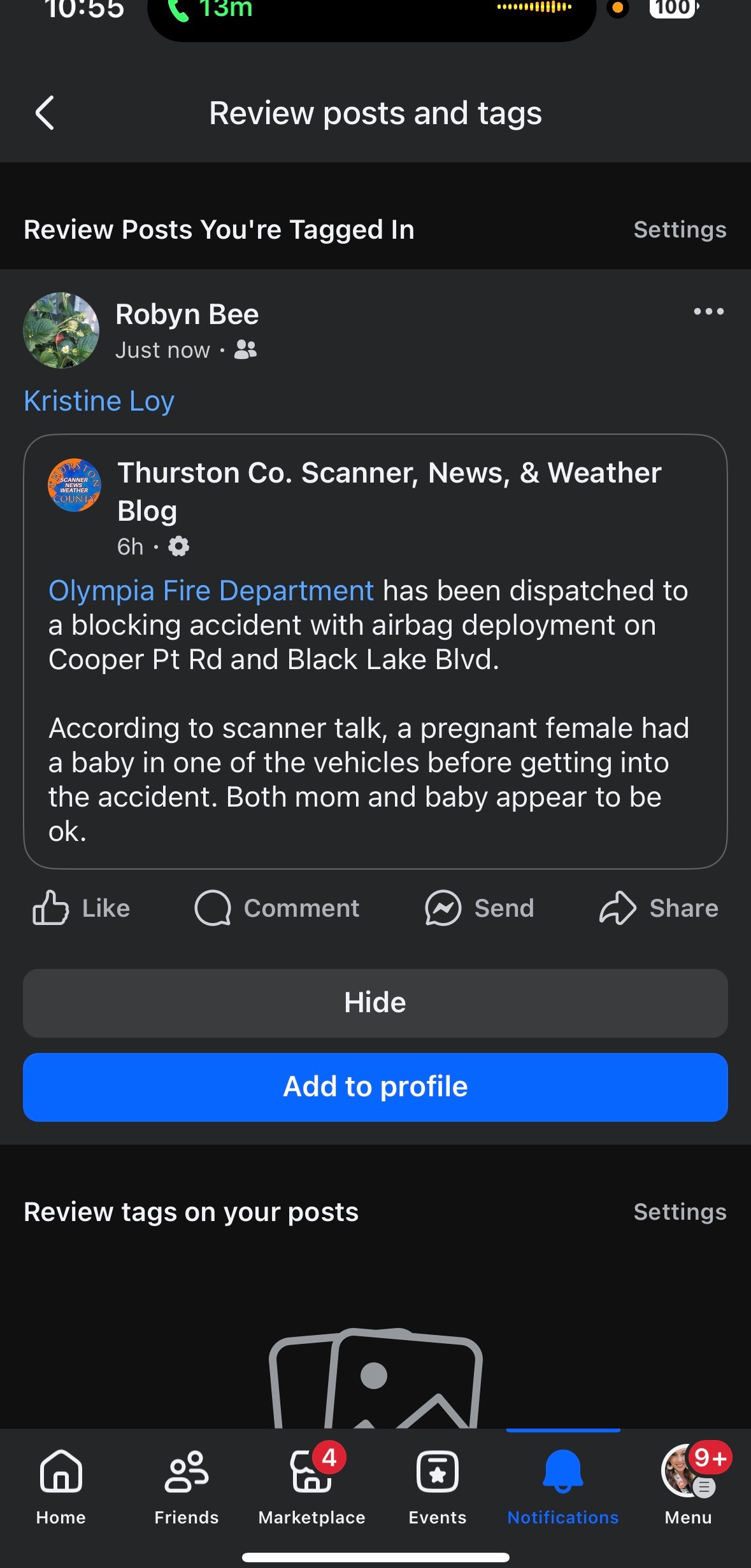Send the post via Messenger

coord(480,908)
